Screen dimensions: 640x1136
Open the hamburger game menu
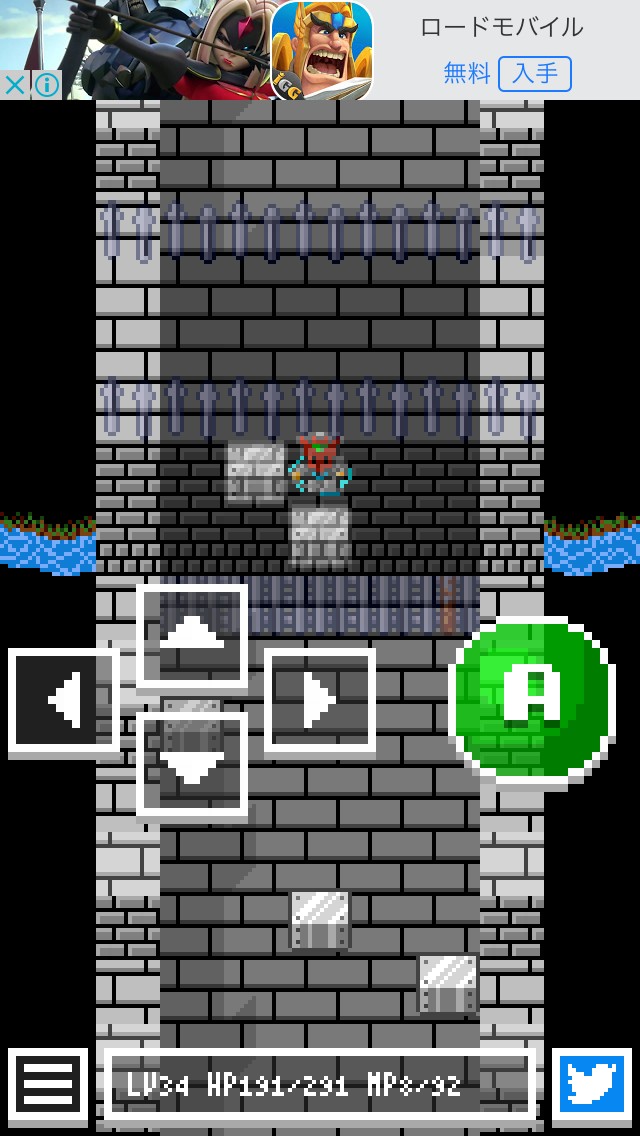48,1085
